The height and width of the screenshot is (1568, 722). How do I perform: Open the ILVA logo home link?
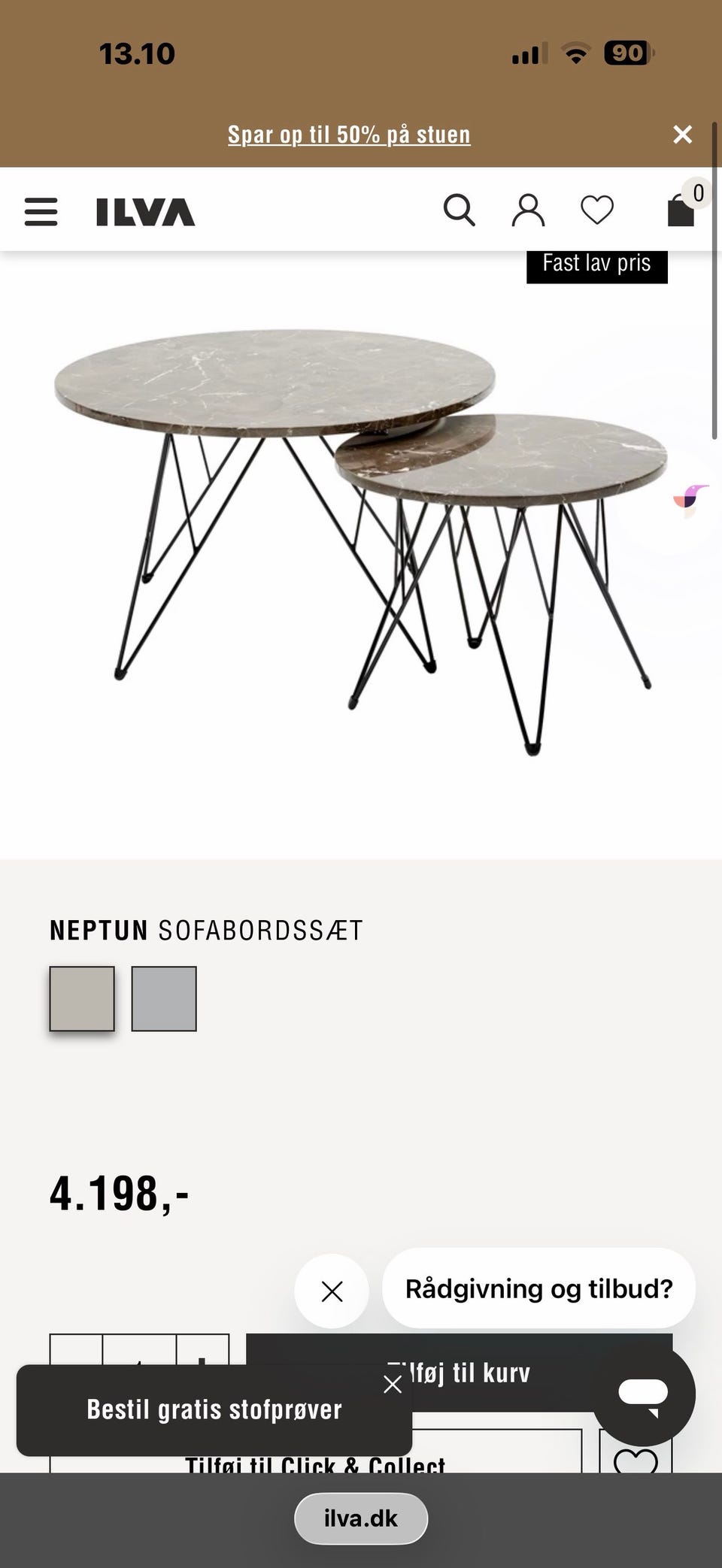145,212
